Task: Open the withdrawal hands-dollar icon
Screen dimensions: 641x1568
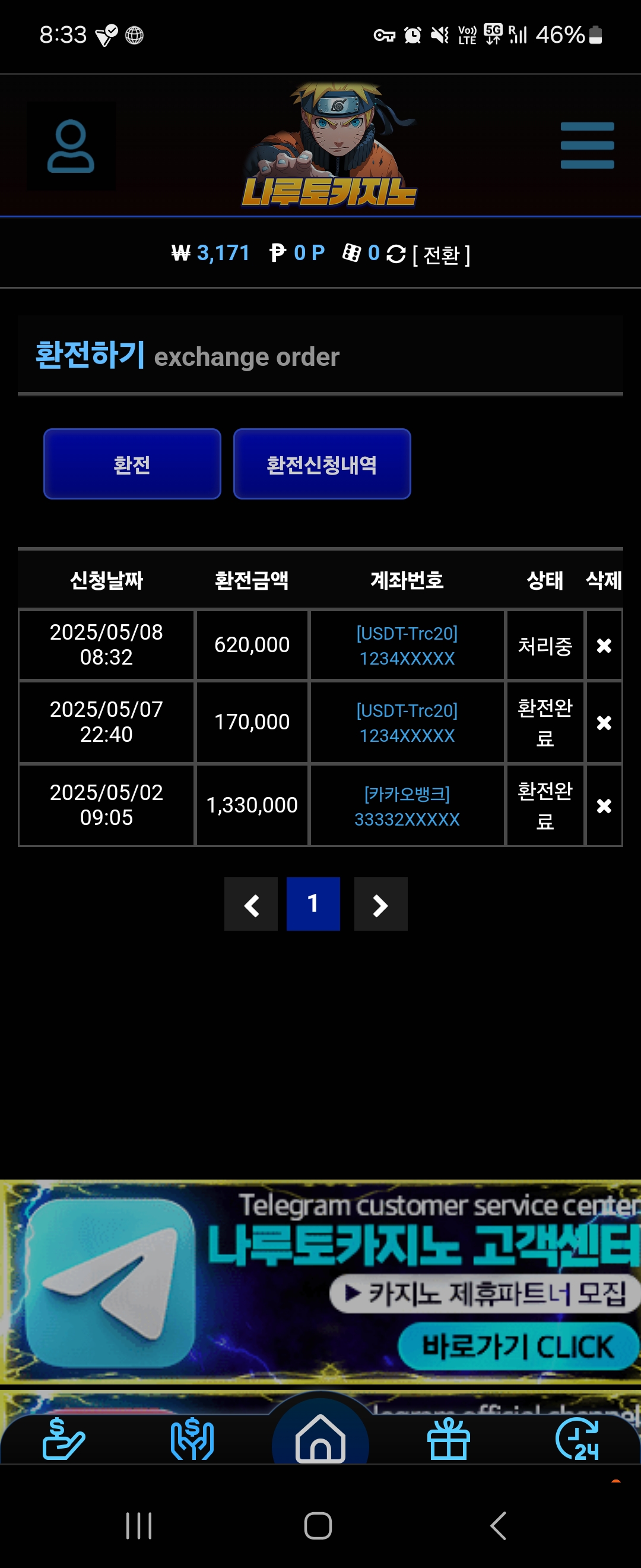Action: [192, 1439]
